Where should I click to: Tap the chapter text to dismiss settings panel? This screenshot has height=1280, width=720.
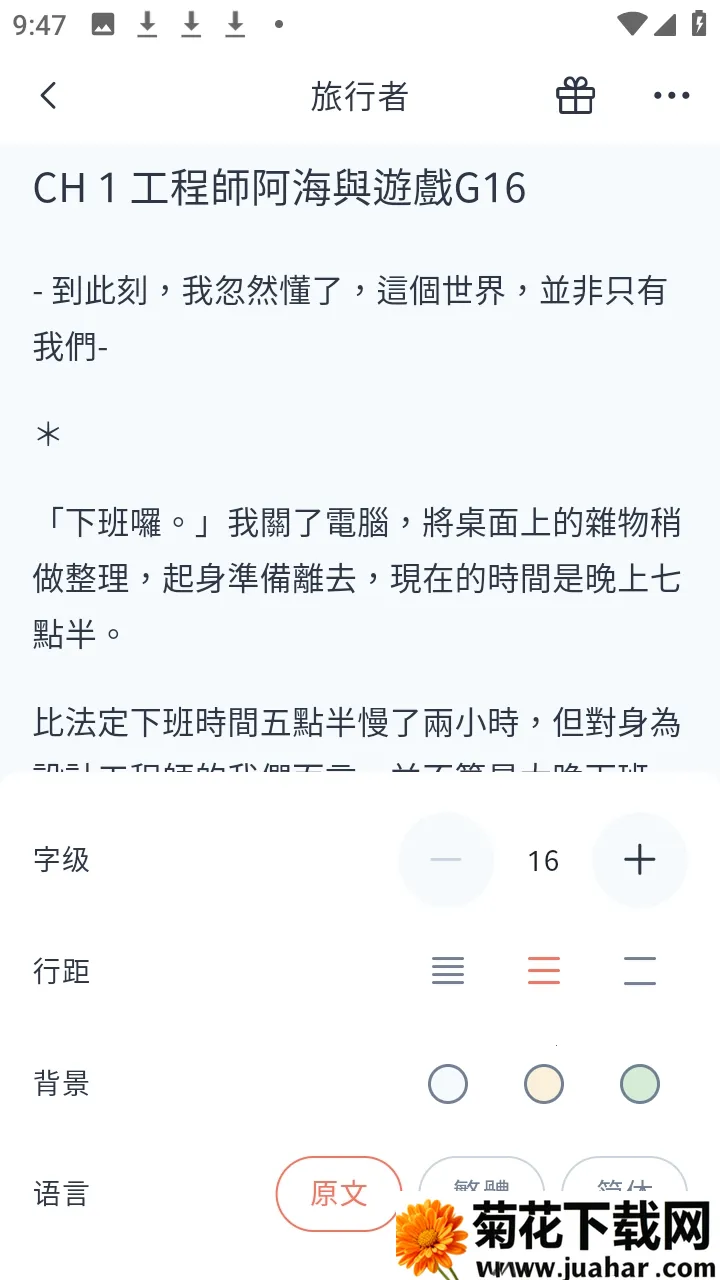point(360,450)
